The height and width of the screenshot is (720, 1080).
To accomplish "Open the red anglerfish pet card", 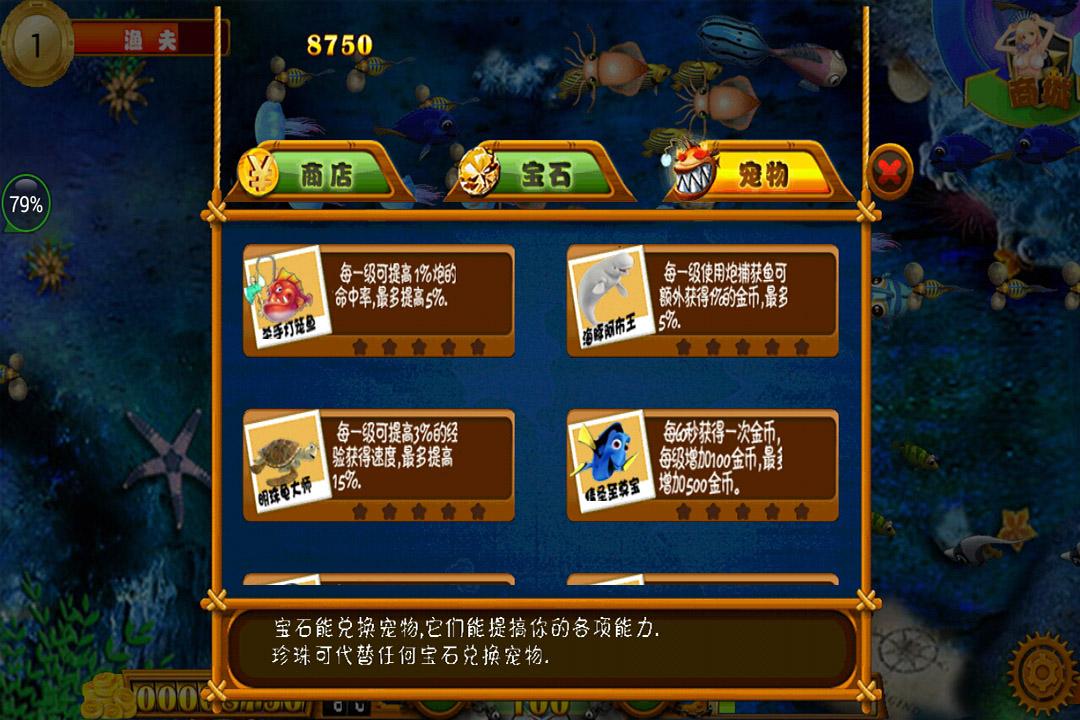I will (379, 300).
